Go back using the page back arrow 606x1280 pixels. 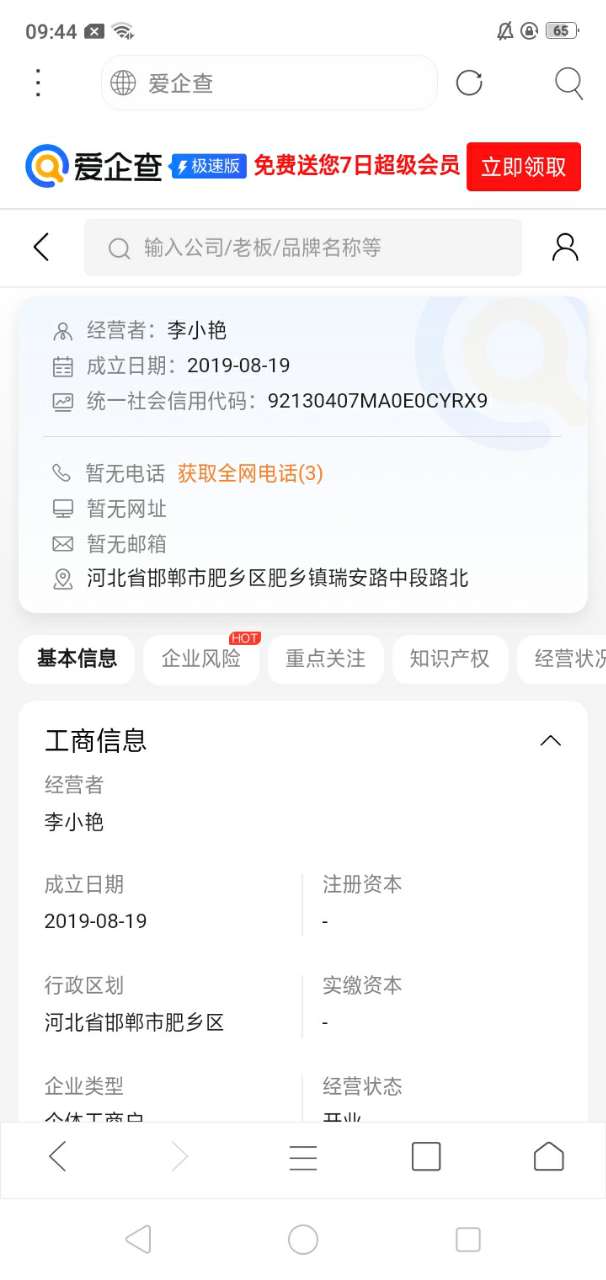coord(41,247)
